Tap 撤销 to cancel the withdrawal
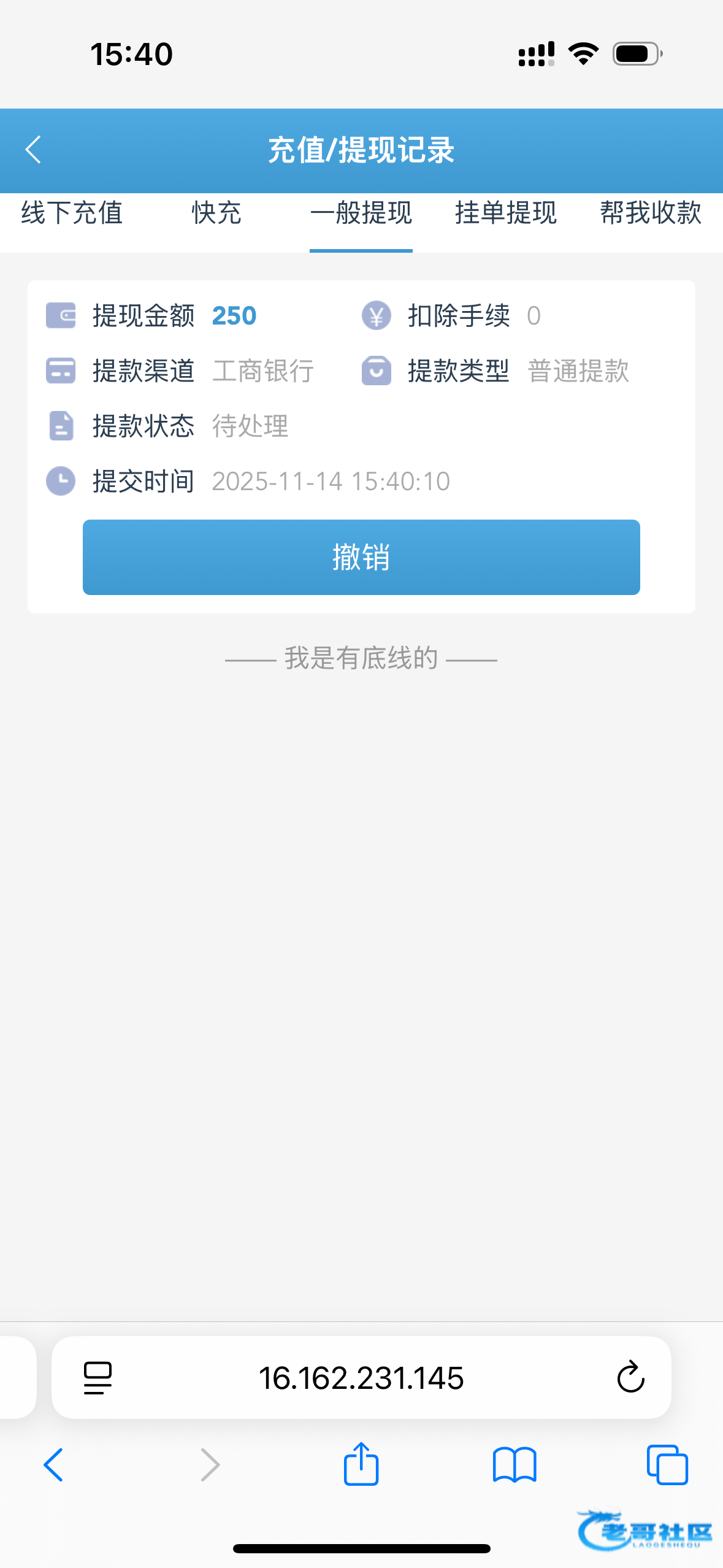 coord(361,557)
